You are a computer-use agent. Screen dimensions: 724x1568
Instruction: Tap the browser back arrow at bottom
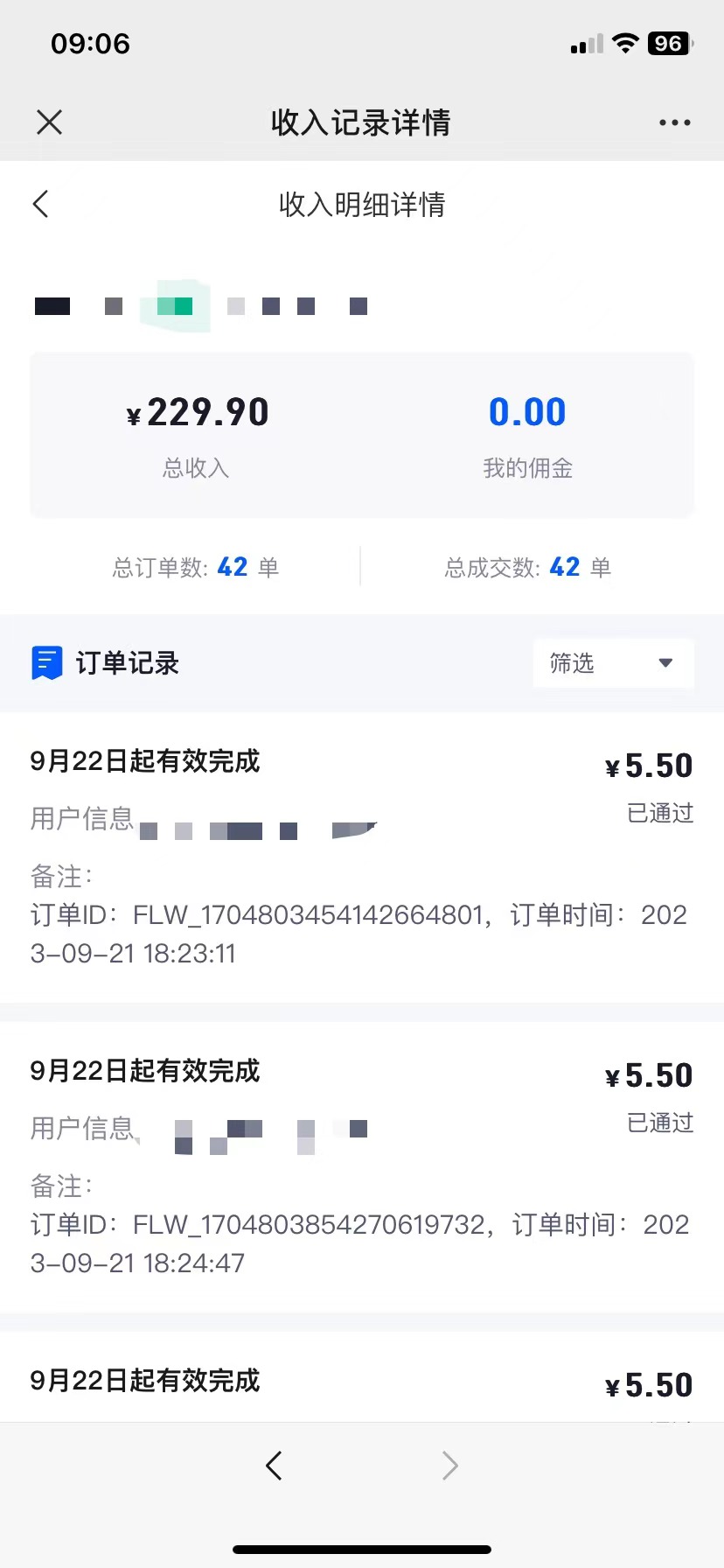(x=274, y=1465)
